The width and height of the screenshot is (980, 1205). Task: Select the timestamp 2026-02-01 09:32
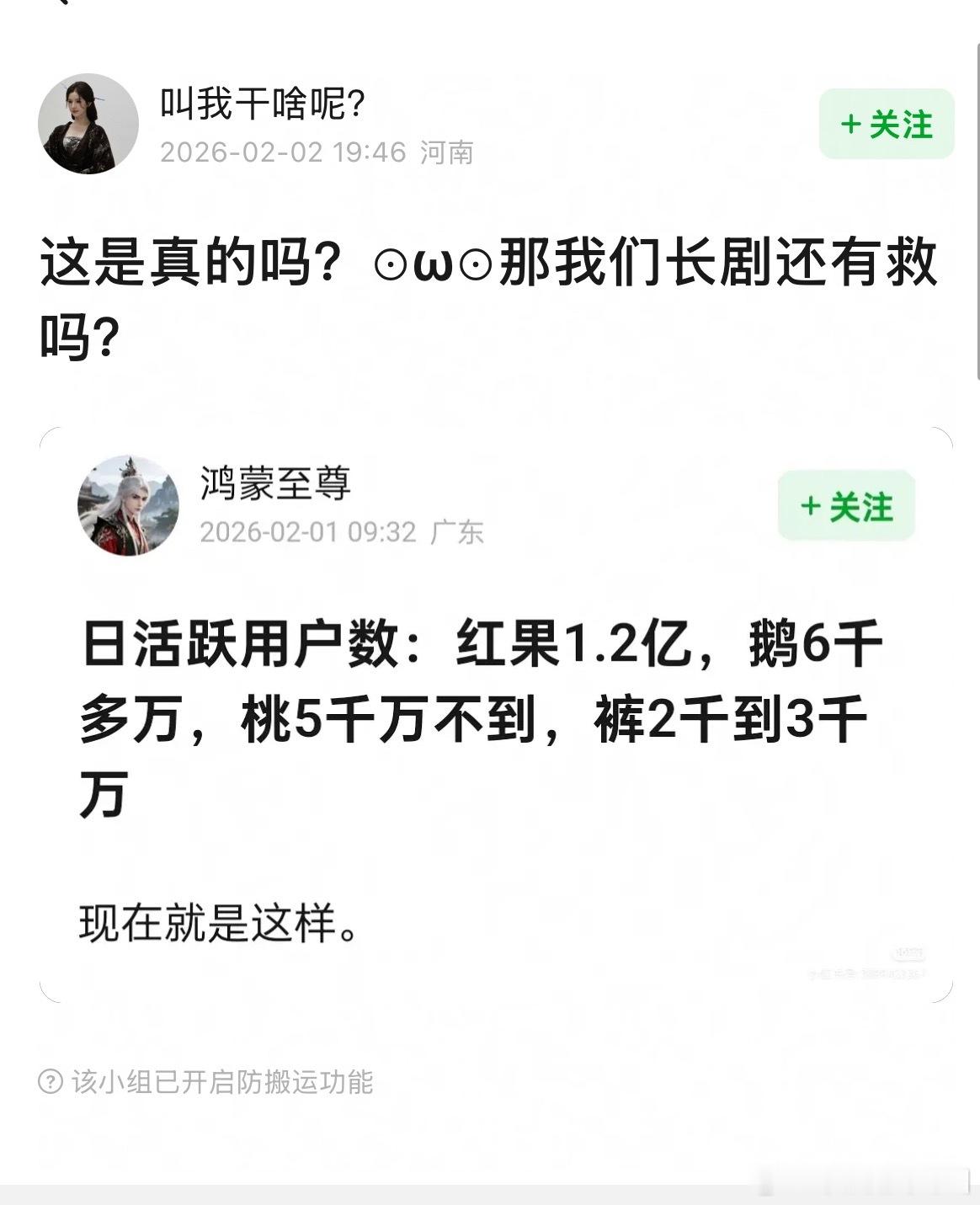click(x=312, y=533)
